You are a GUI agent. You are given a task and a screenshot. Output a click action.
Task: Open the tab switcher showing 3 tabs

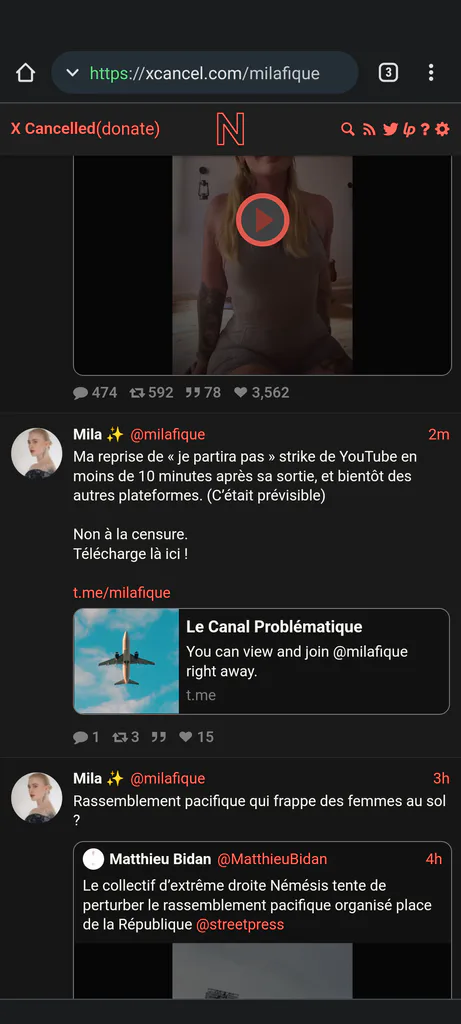[388, 72]
